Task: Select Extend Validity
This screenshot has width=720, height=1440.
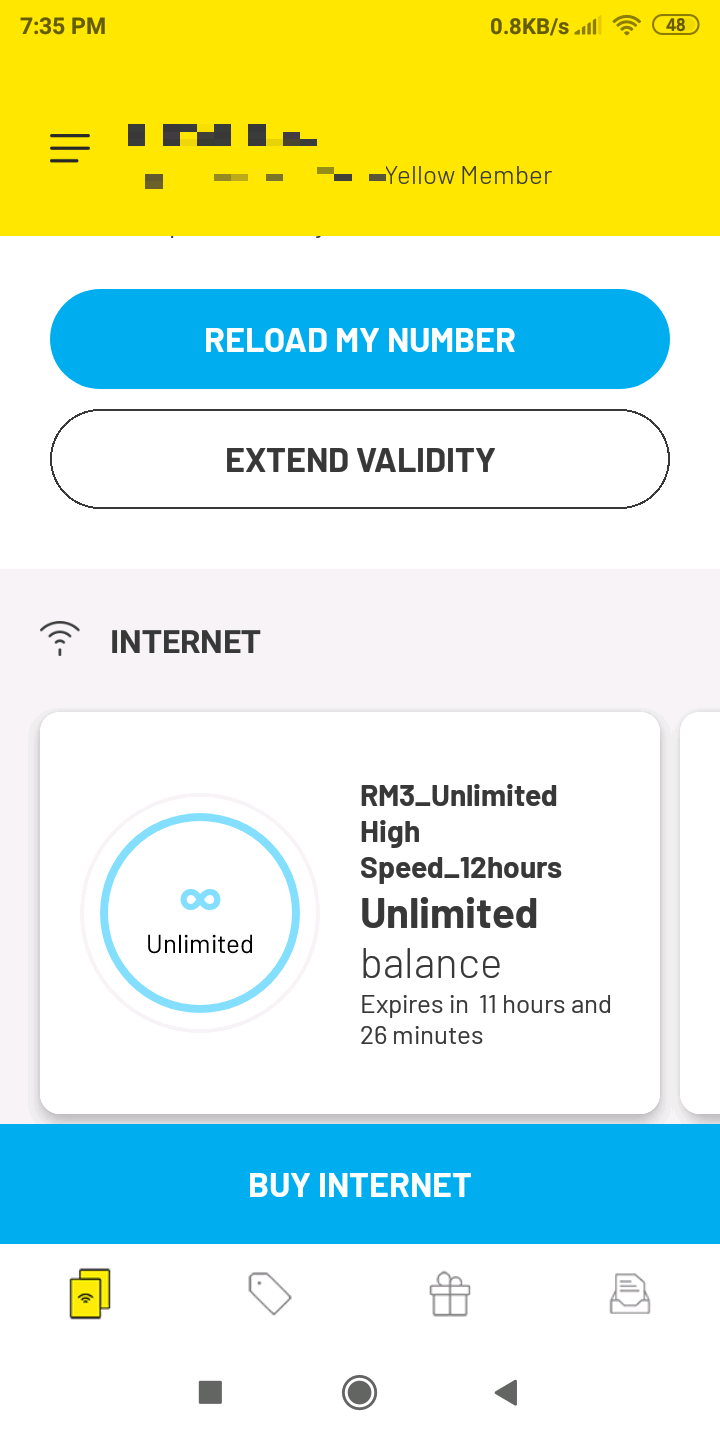Action: 360,460
